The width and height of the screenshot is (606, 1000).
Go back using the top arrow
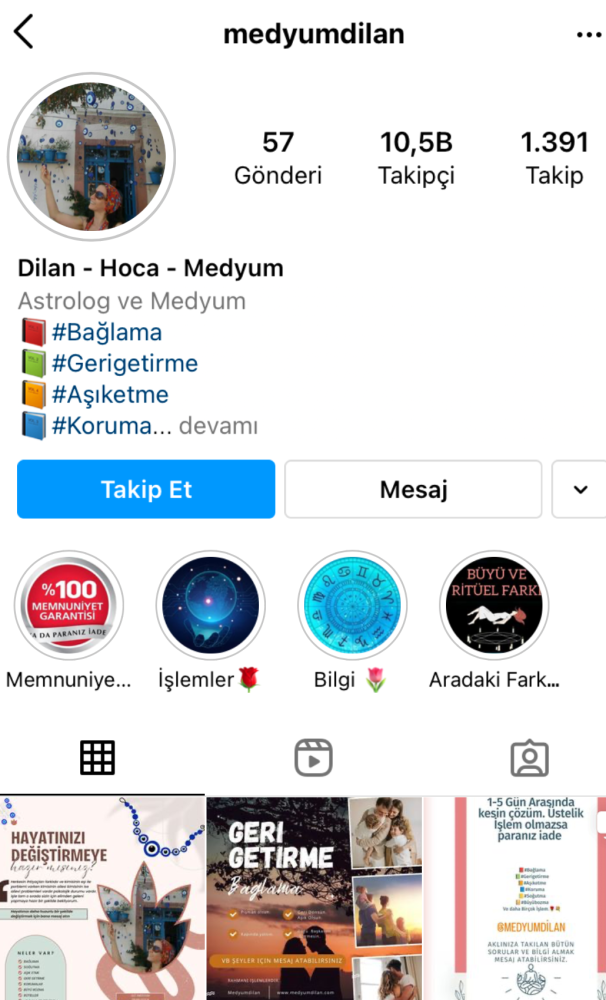point(24,33)
